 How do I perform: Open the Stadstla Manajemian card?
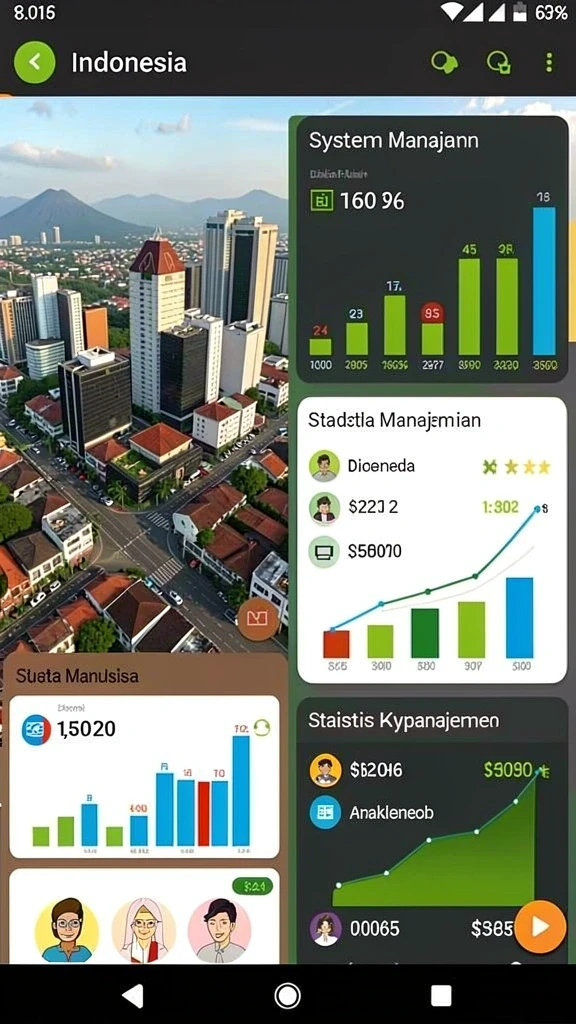[x=432, y=540]
